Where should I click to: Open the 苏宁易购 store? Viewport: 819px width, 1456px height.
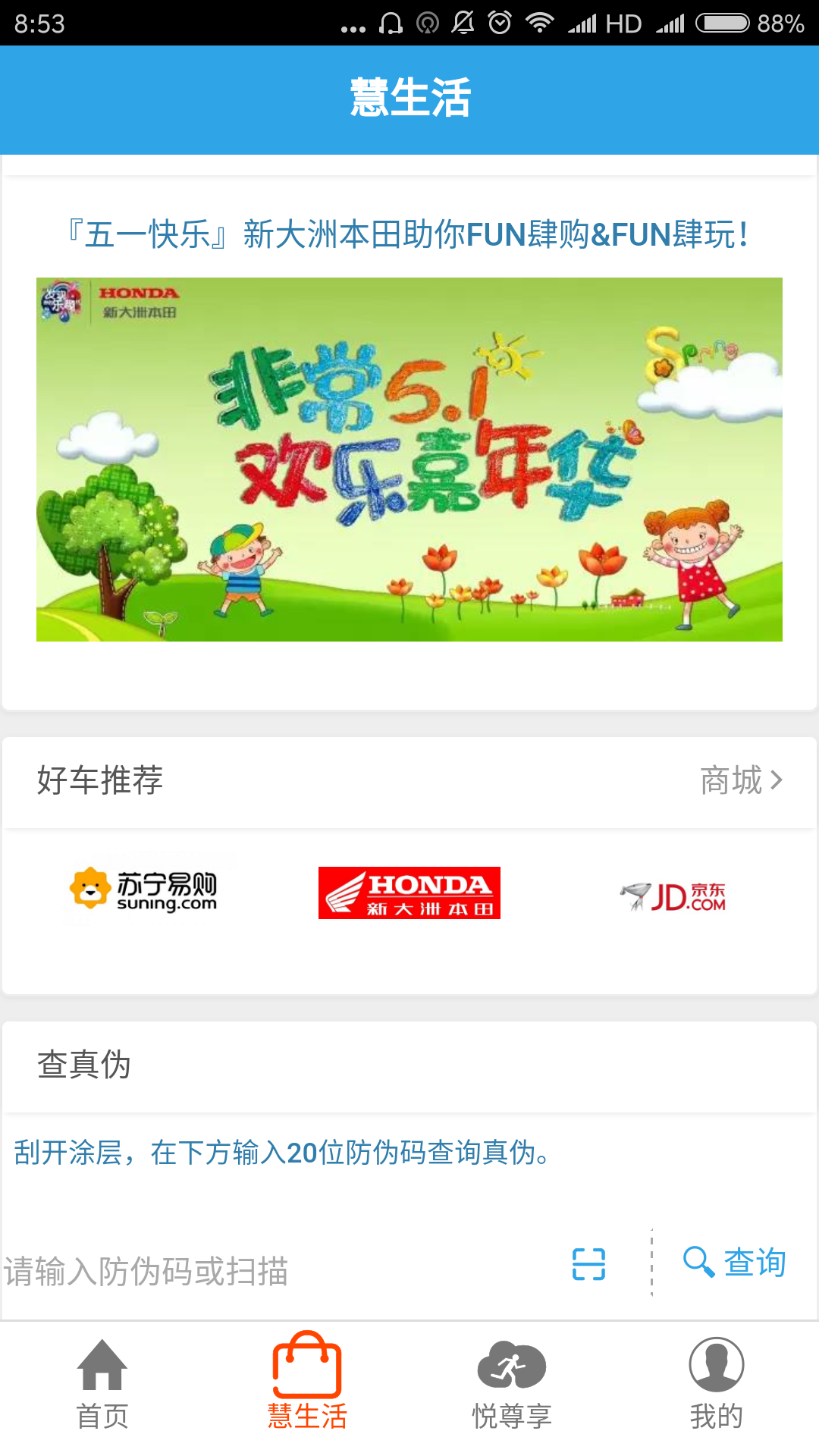pyautogui.click(x=144, y=891)
